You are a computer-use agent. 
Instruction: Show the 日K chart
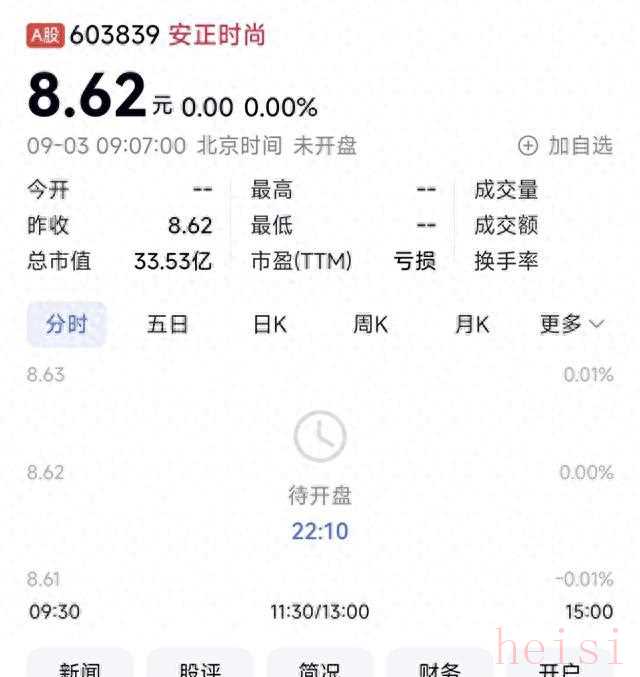pos(269,325)
